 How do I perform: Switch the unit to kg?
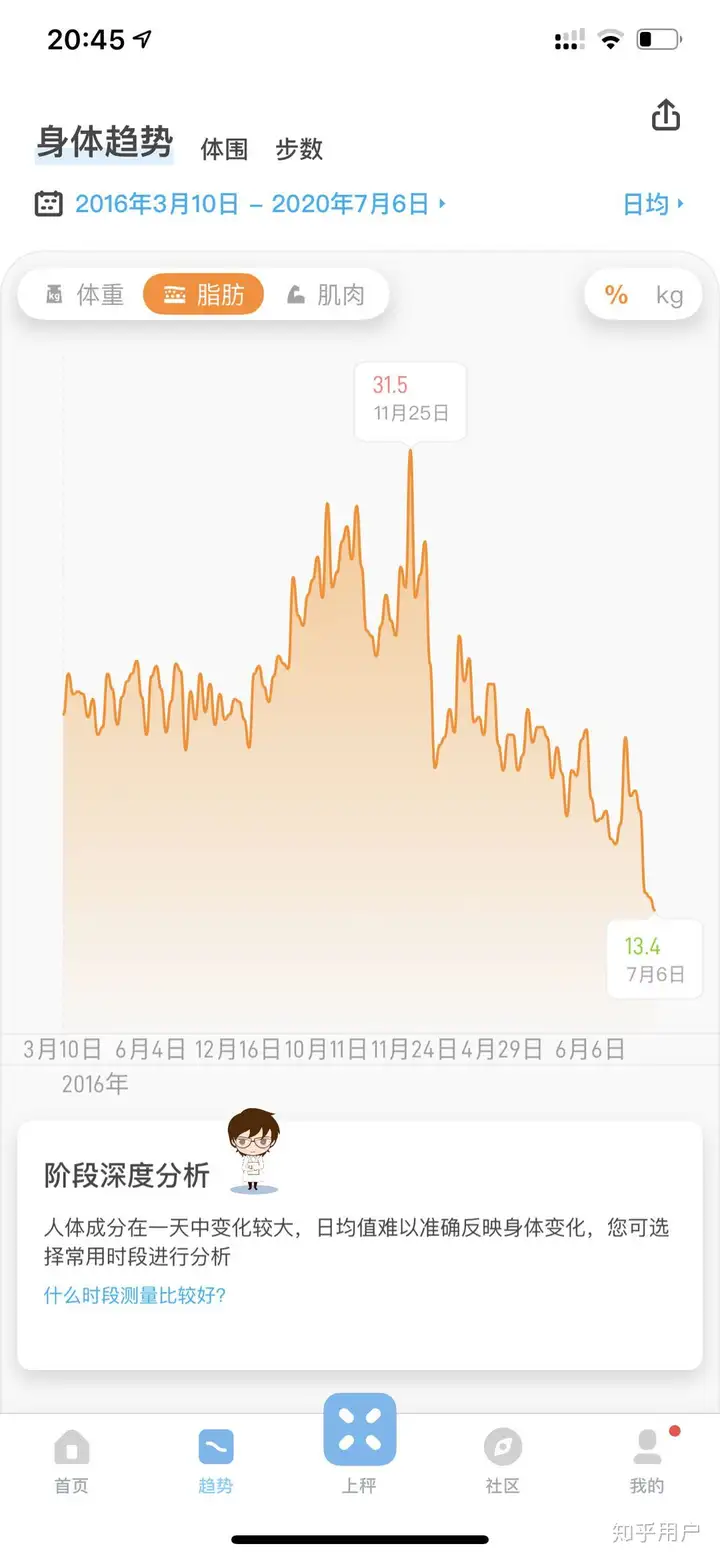(669, 295)
